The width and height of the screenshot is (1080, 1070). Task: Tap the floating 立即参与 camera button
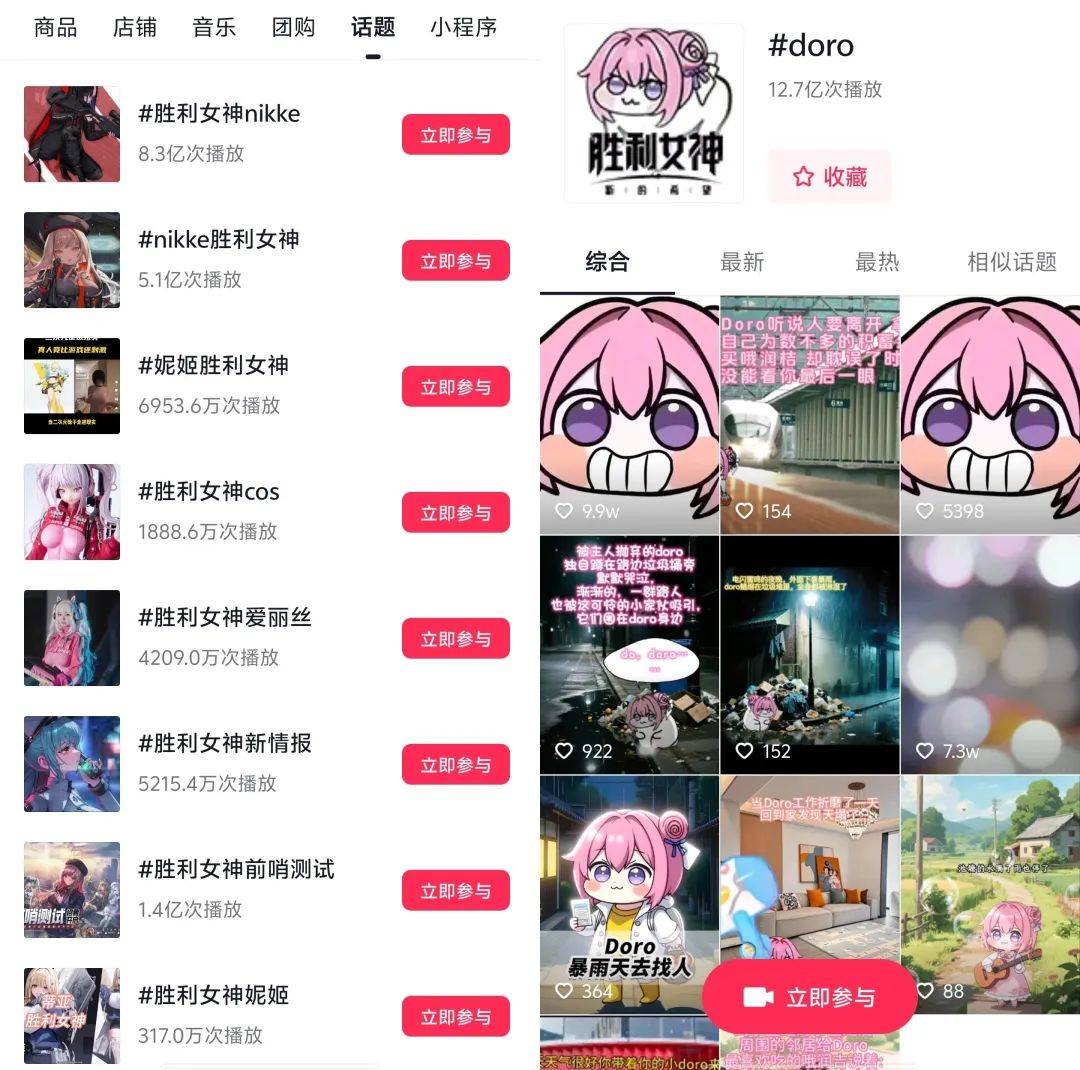pyautogui.click(x=809, y=997)
